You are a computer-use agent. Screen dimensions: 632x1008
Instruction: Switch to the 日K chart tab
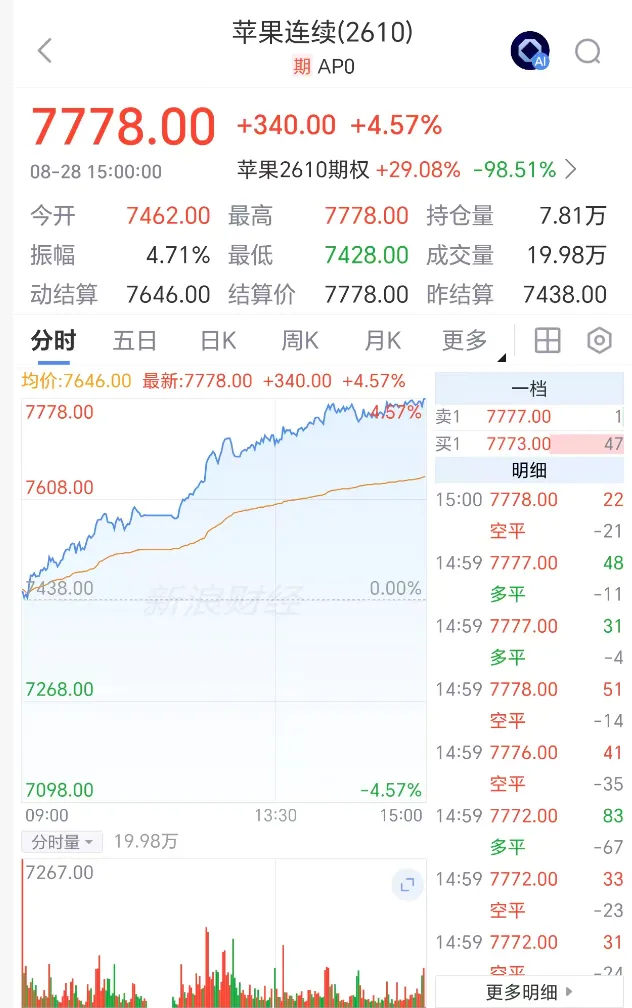[x=218, y=340]
